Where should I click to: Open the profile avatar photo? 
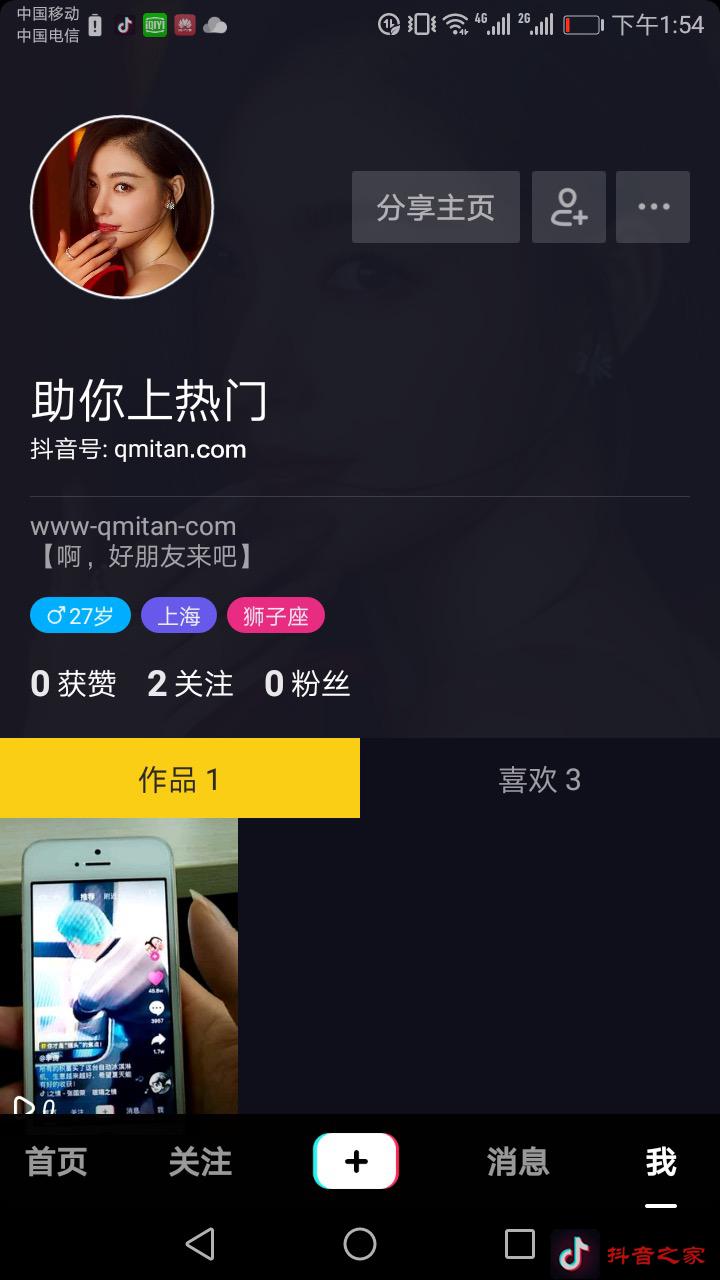pos(121,206)
